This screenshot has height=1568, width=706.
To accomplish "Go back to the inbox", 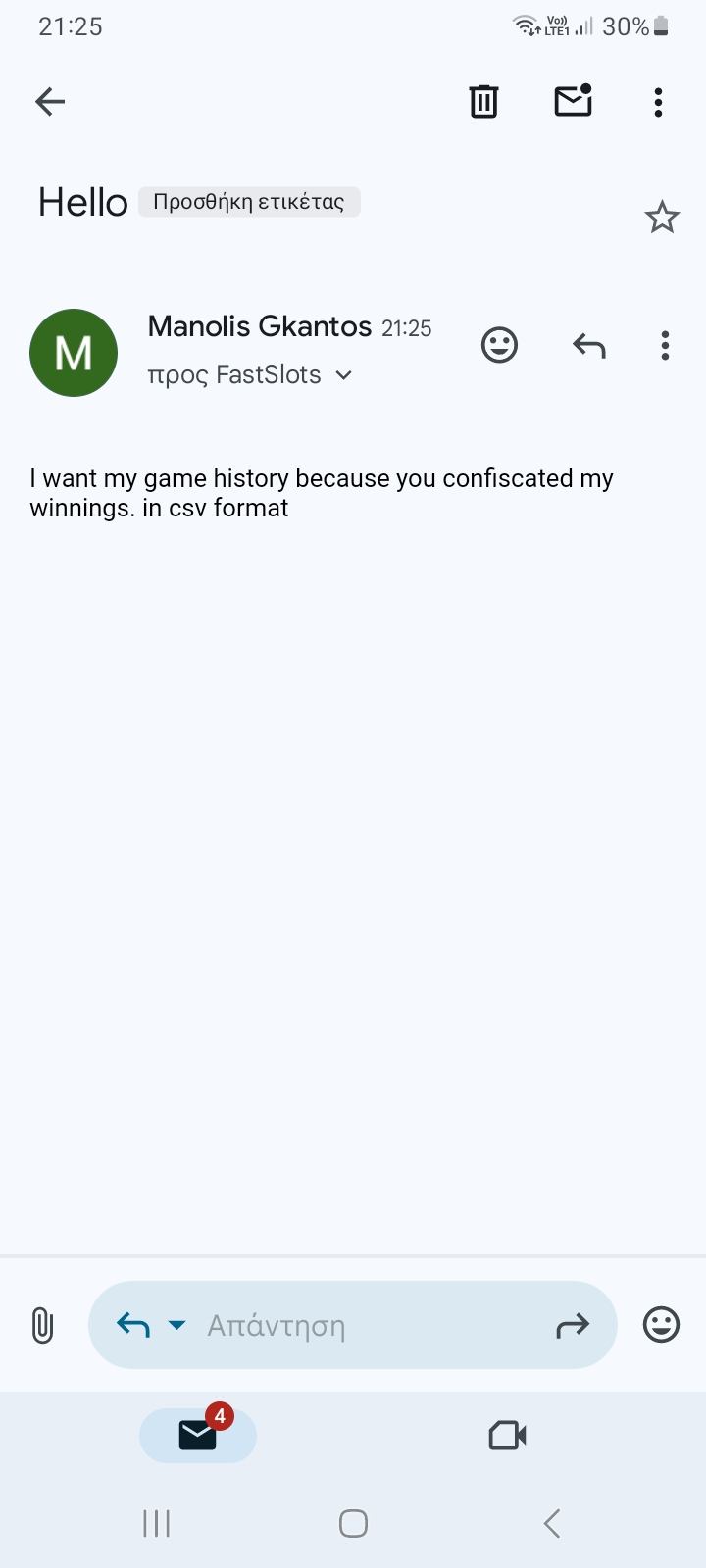I will (50, 101).
